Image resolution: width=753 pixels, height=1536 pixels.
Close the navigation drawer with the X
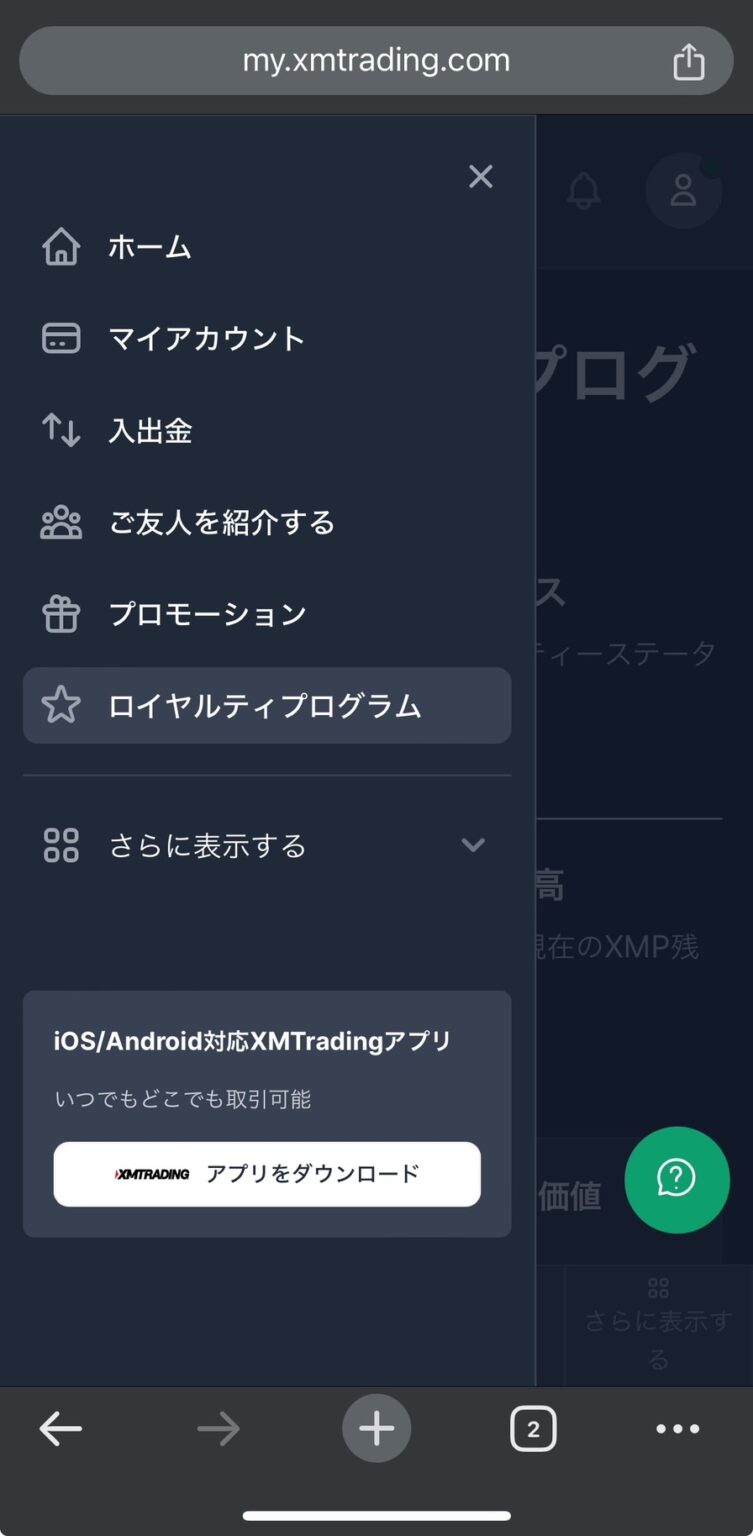[x=481, y=177]
